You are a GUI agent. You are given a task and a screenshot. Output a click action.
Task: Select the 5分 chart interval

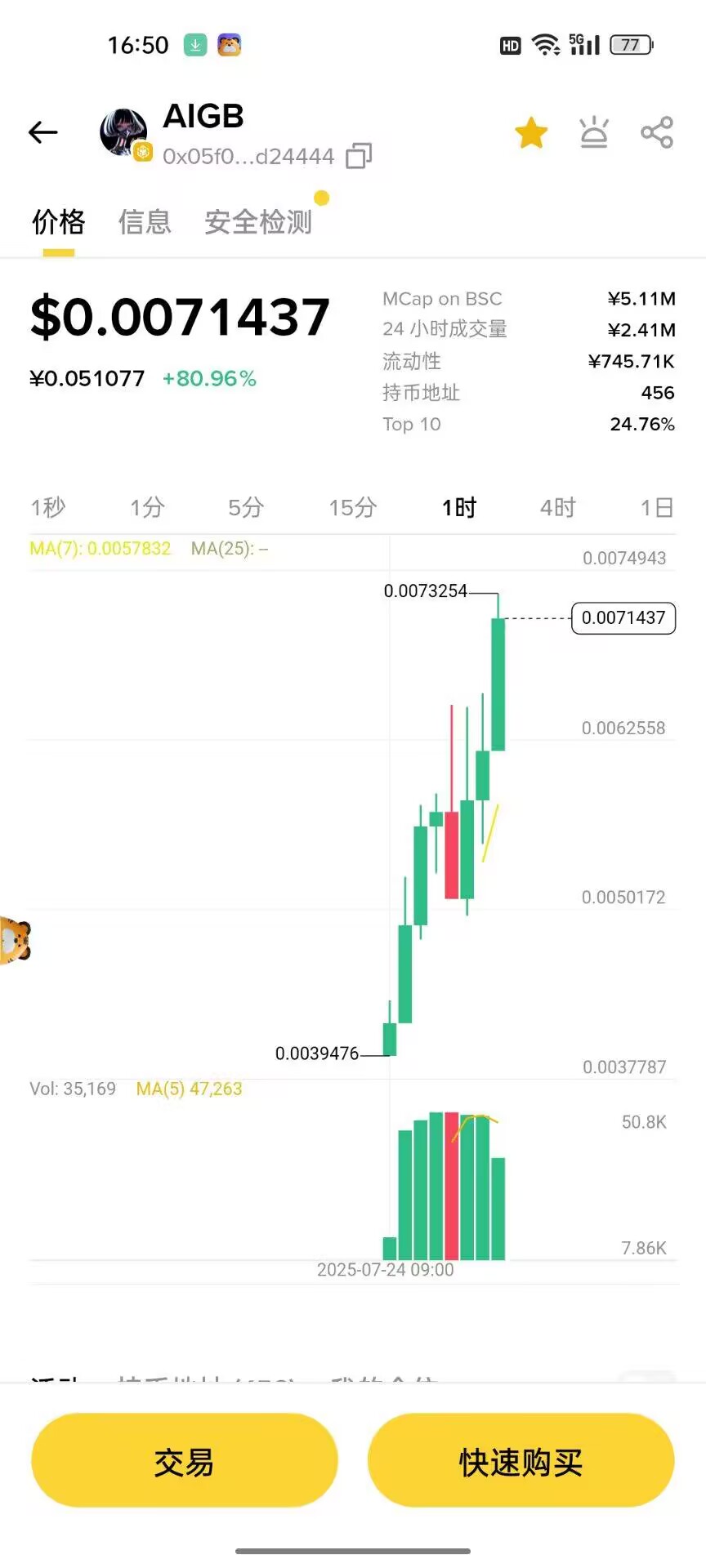pos(246,507)
